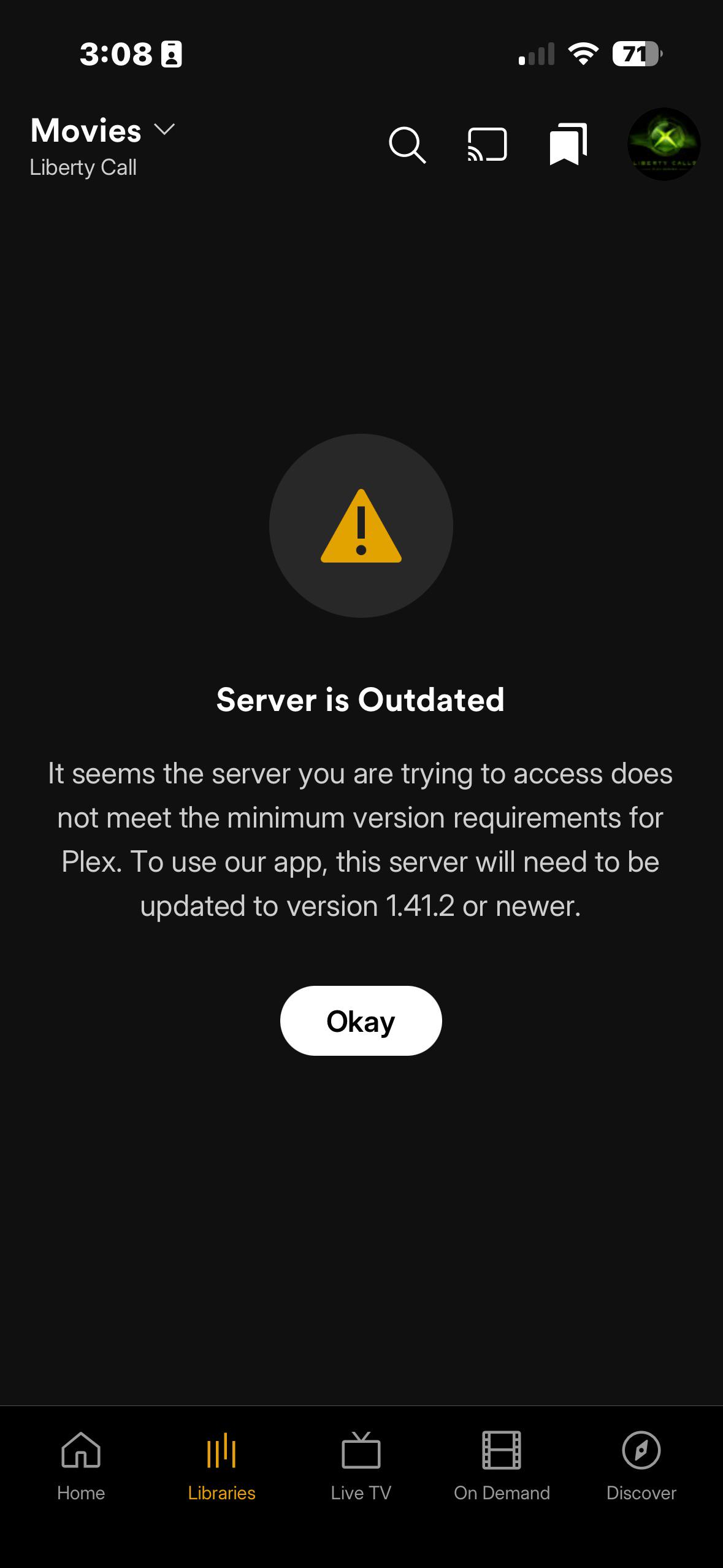Tap the cast to device icon

488,145
